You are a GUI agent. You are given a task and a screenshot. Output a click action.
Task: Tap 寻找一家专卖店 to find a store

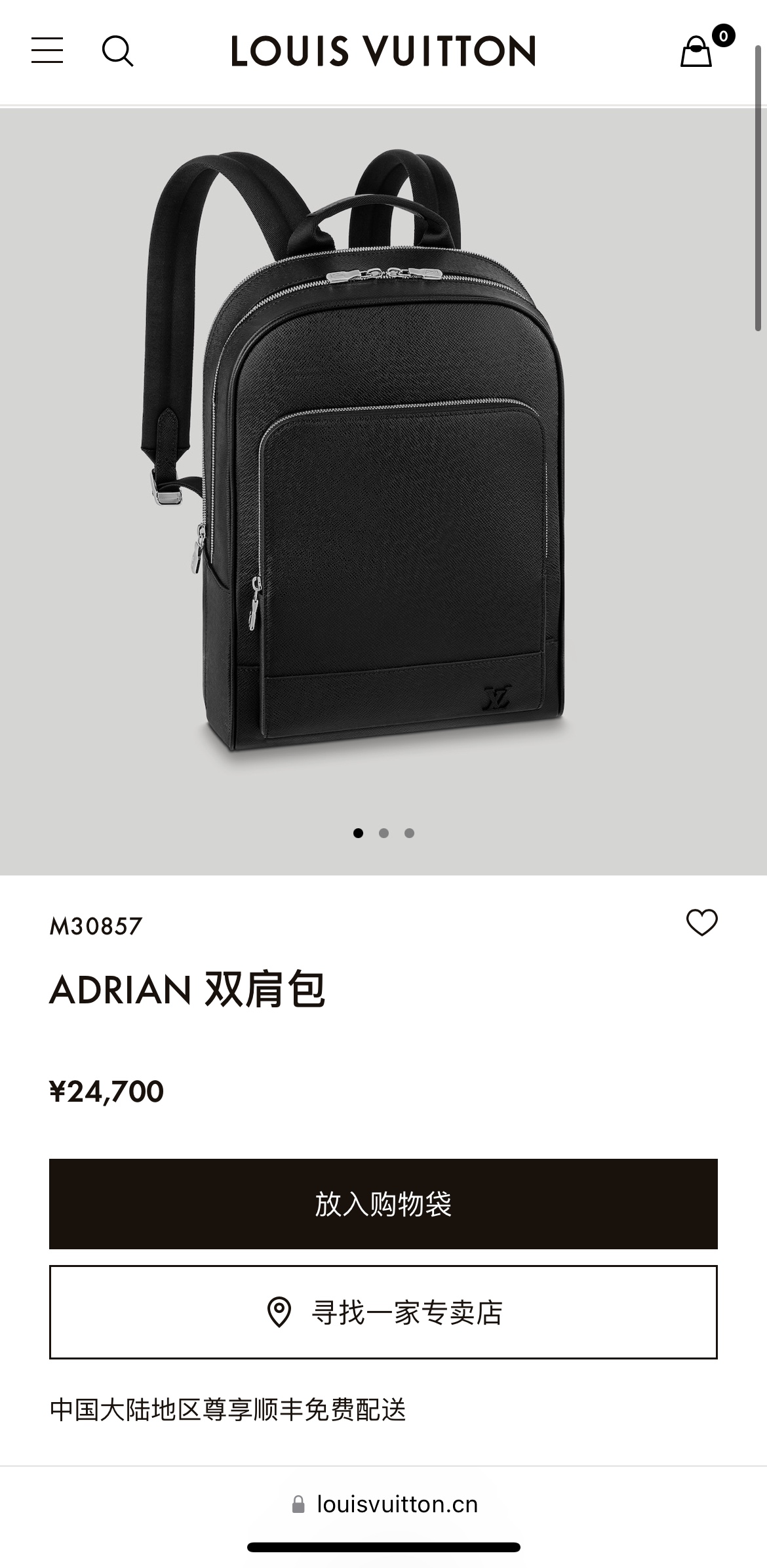[383, 1312]
